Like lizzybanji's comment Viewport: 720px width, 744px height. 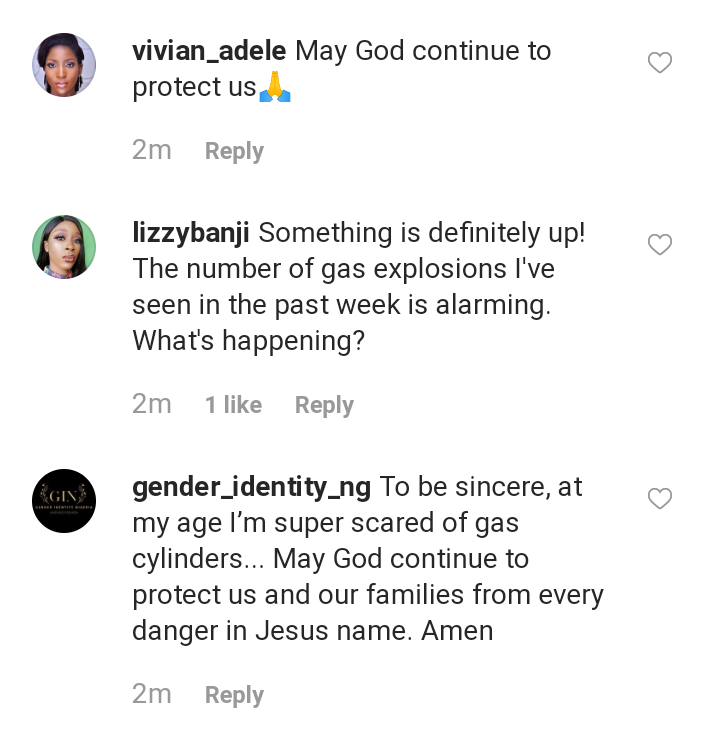pyautogui.click(x=660, y=245)
